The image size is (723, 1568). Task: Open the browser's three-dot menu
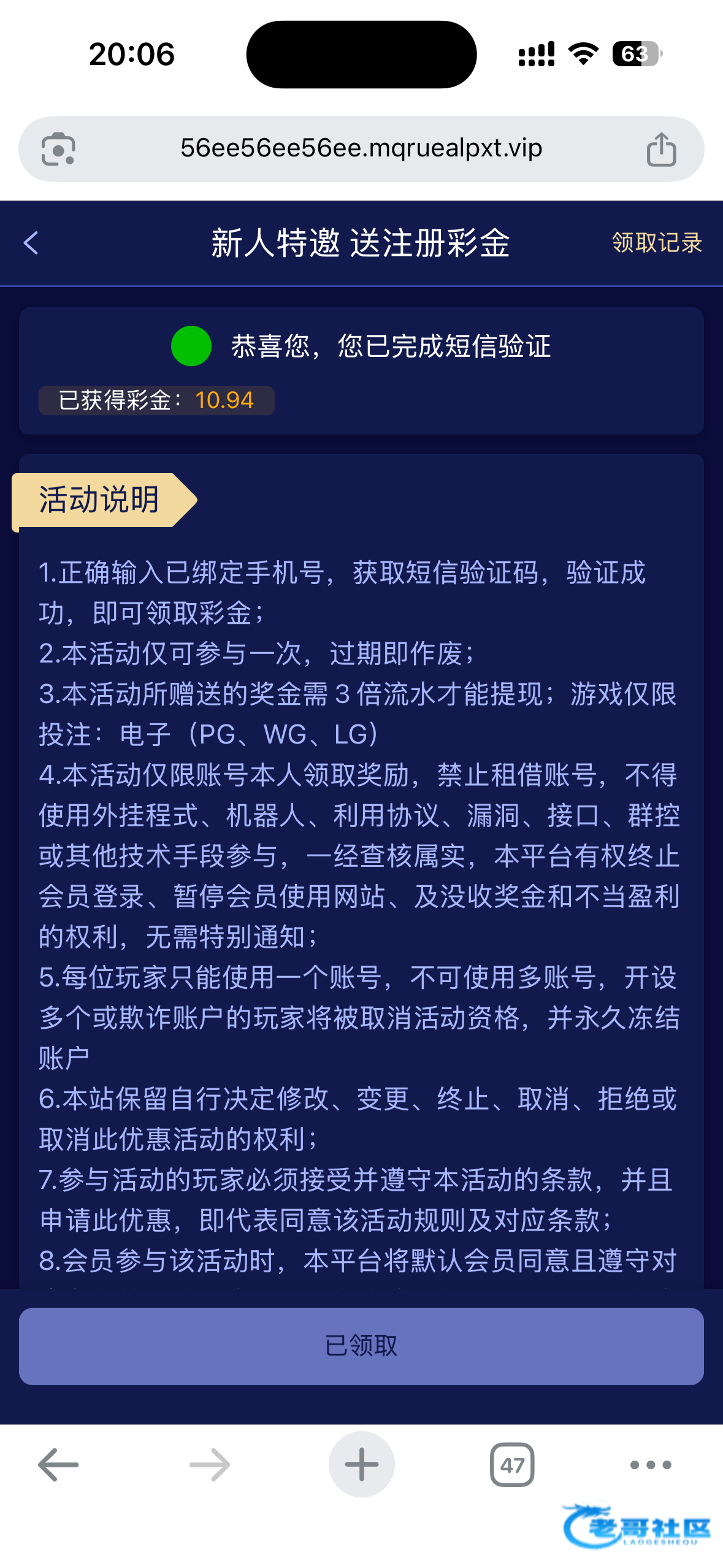click(x=651, y=1465)
